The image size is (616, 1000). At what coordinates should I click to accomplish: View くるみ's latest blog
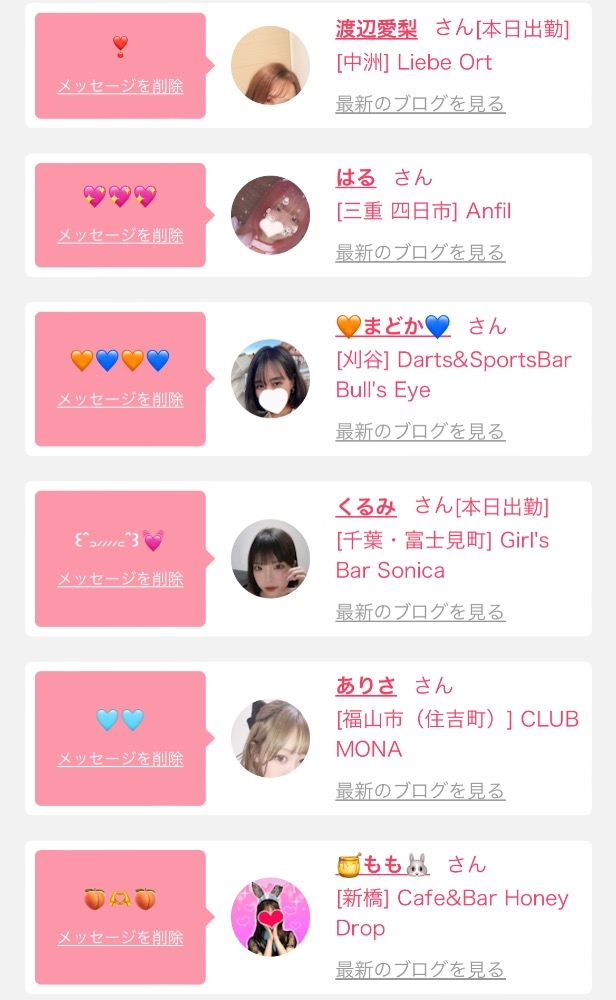[420, 612]
